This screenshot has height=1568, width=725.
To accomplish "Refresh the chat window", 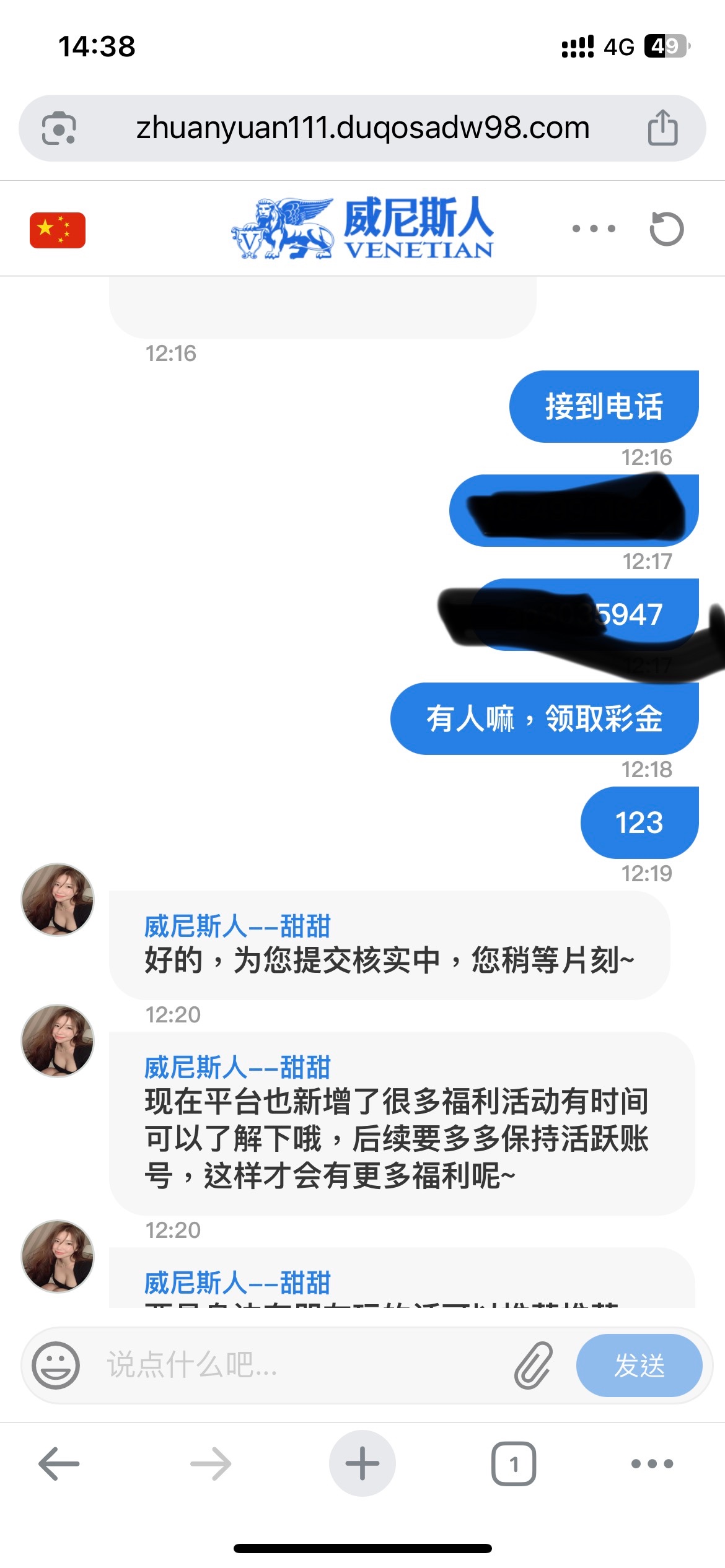I will 666,229.
